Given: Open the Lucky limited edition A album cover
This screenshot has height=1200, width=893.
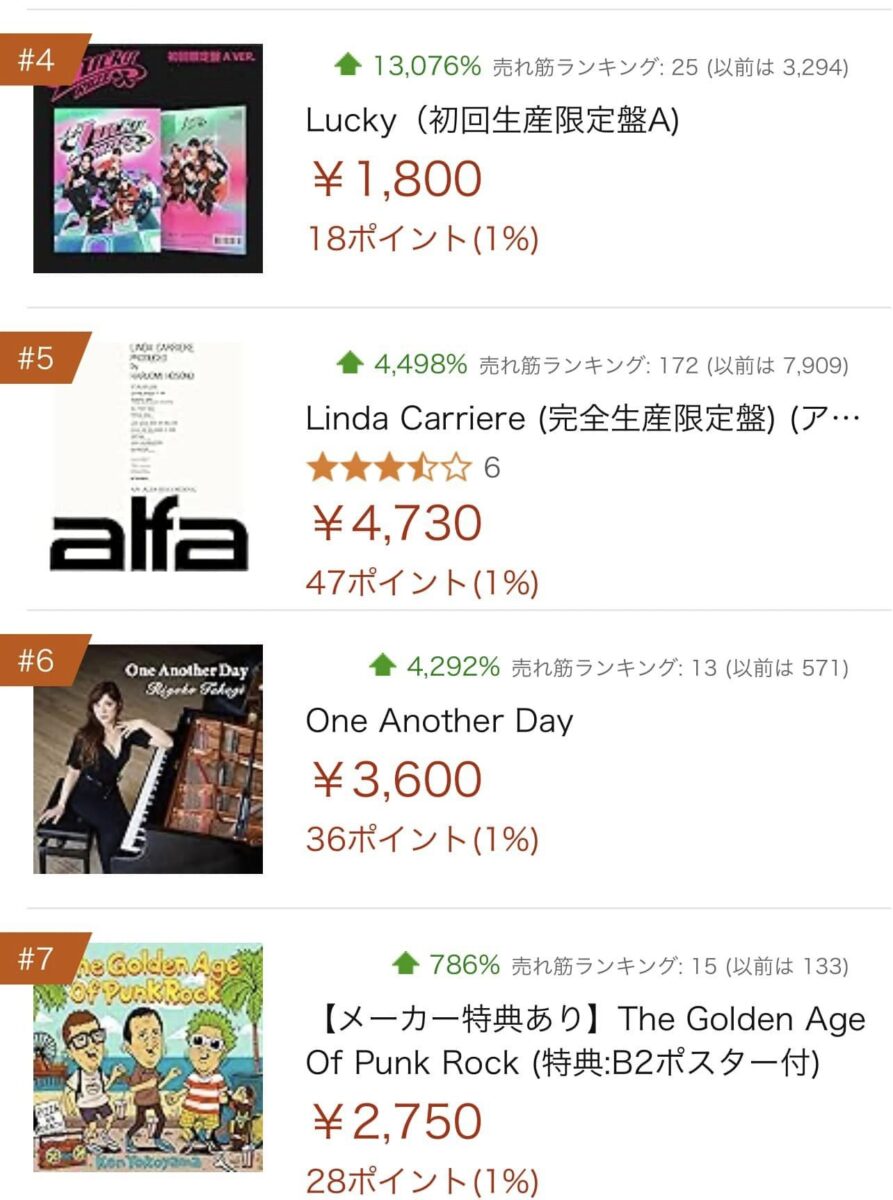Looking at the screenshot, I should click(x=148, y=158).
